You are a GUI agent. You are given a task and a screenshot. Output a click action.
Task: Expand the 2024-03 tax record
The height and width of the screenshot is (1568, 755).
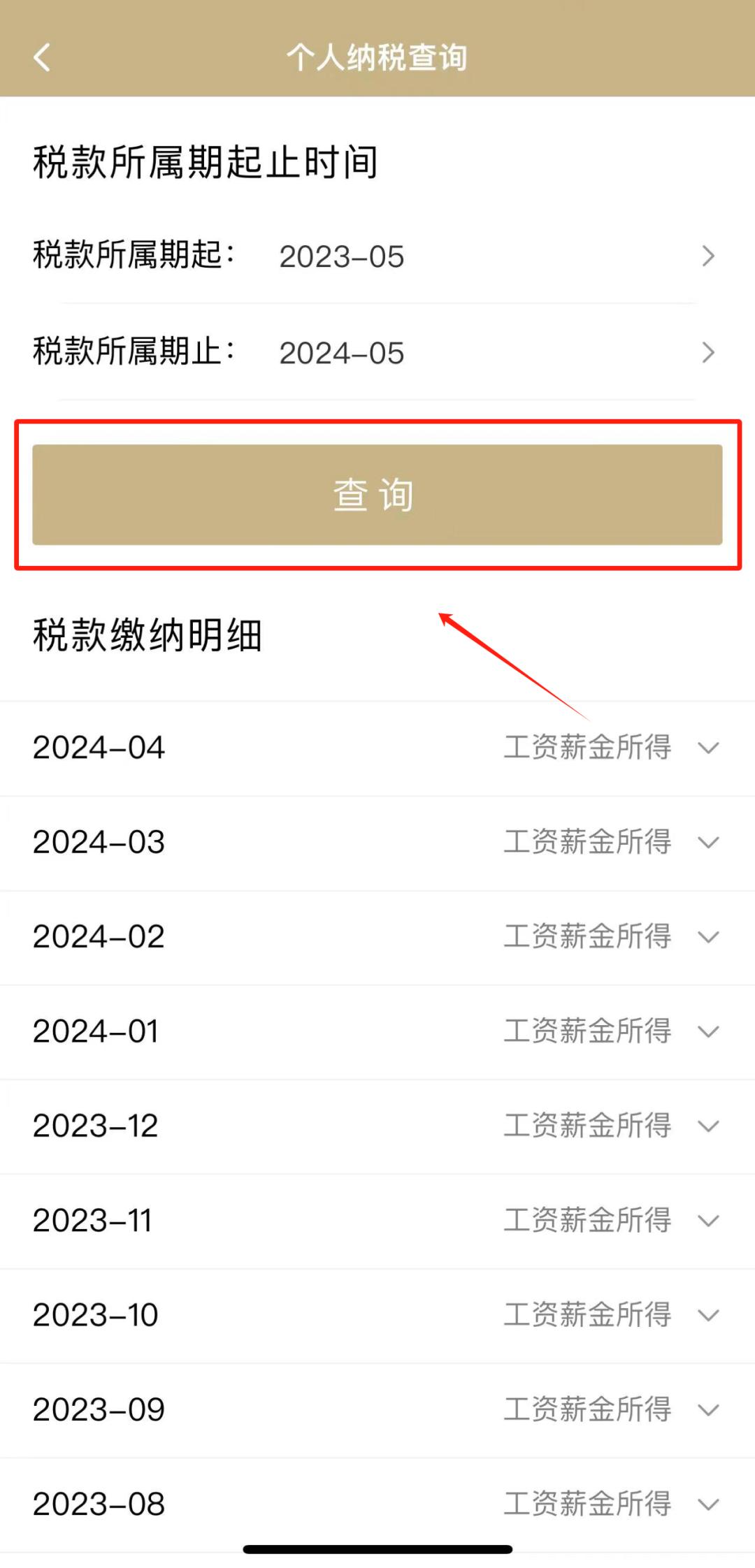pyautogui.click(x=377, y=843)
